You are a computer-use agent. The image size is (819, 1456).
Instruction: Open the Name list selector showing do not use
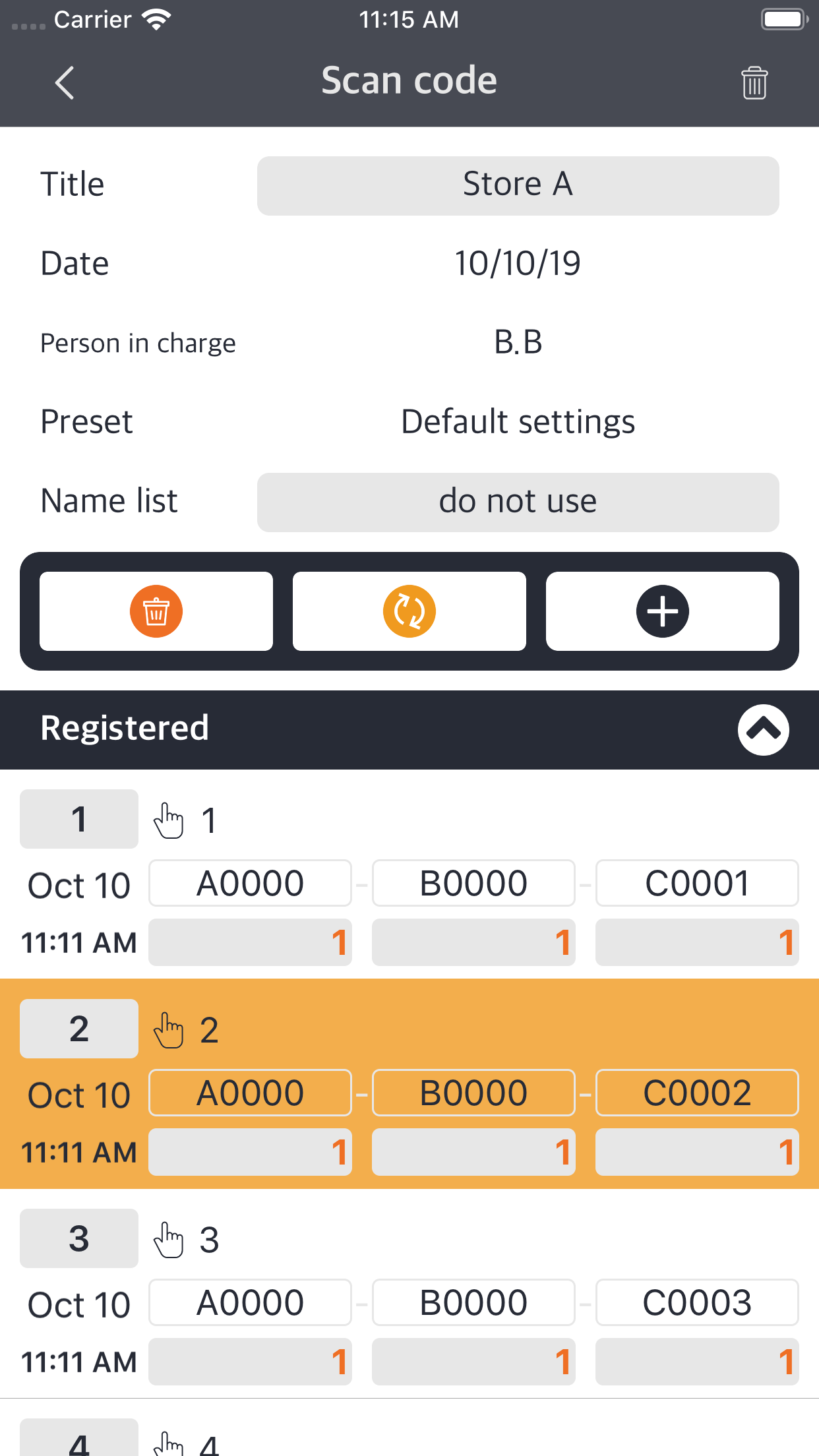(x=518, y=502)
